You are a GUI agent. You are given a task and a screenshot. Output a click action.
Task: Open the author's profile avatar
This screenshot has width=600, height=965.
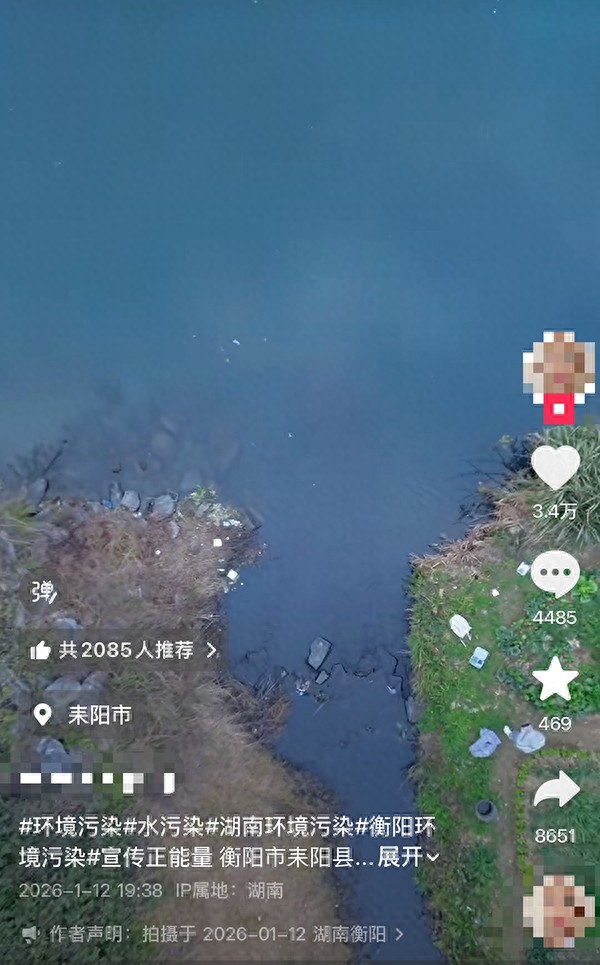click(559, 366)
